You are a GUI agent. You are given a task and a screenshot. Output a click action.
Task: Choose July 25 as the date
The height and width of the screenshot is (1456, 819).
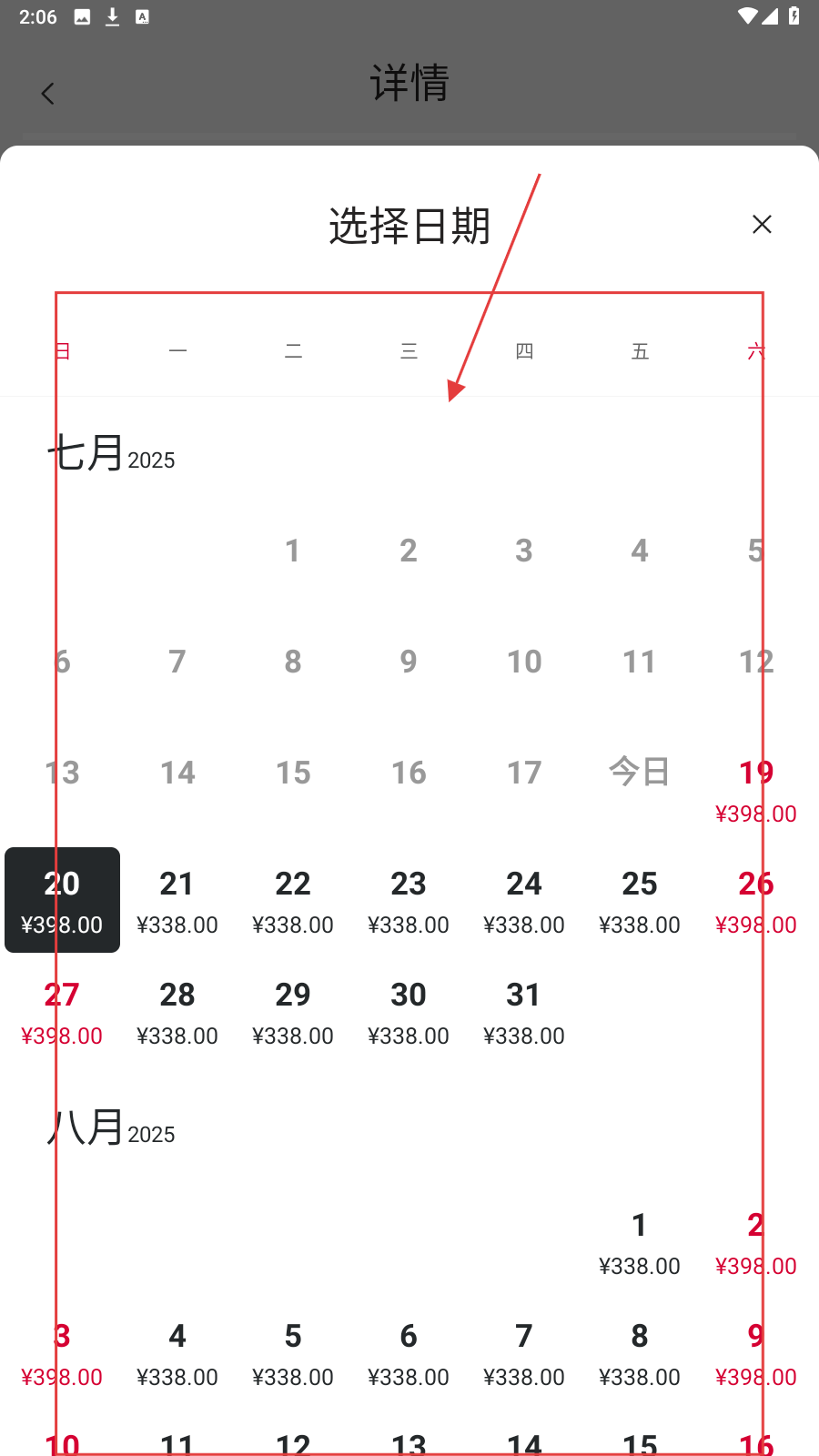coord(640,901)
